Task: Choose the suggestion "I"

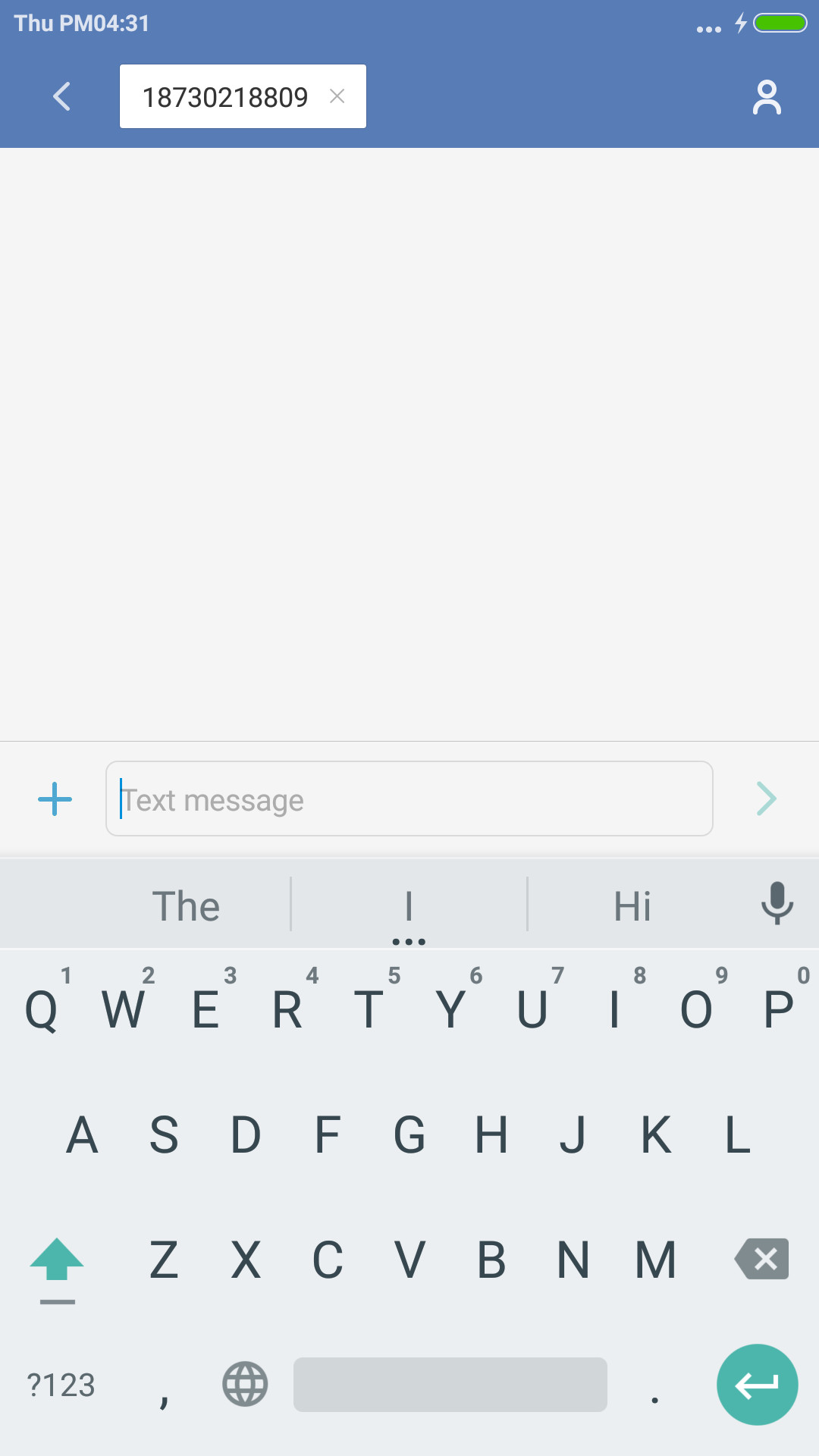Action: click(409, 905)
